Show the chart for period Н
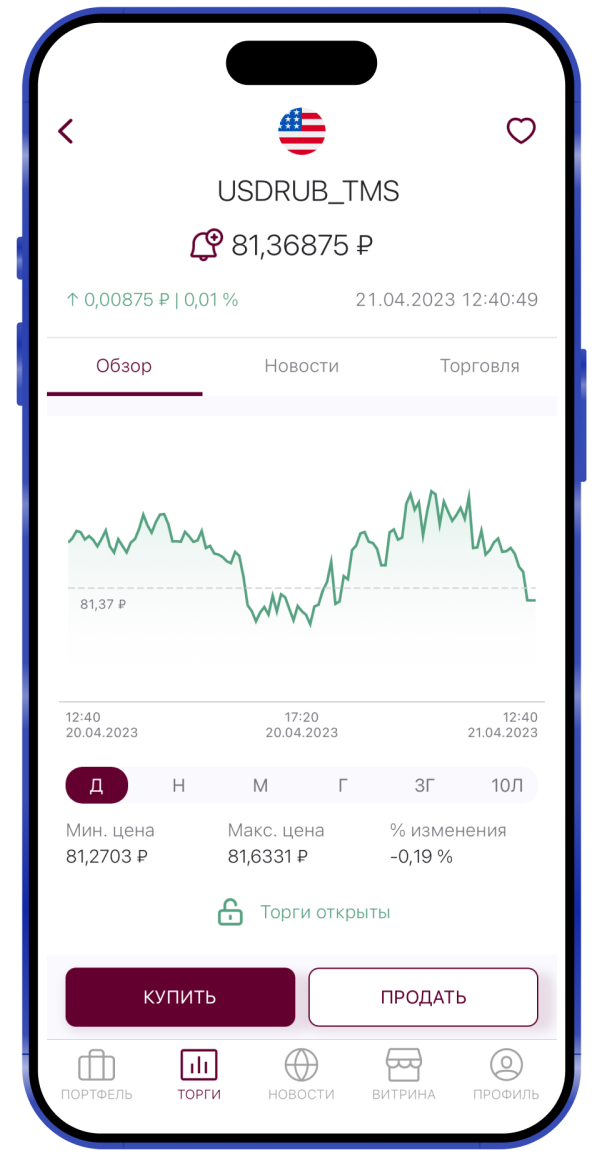The width and height of the screenshot is (602, 1164). [179, 785]
